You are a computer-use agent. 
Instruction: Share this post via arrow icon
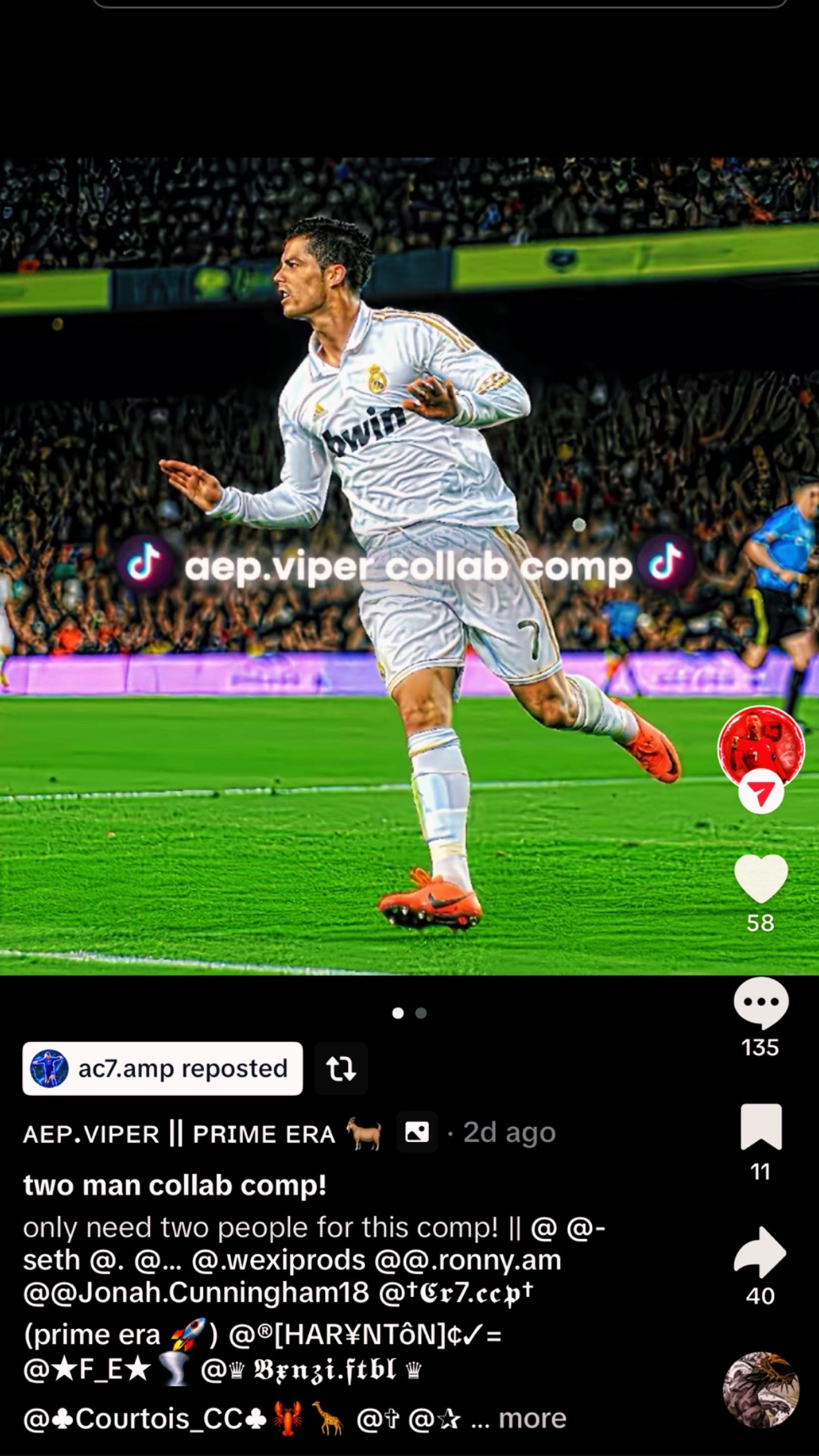tap(761, 1251)
